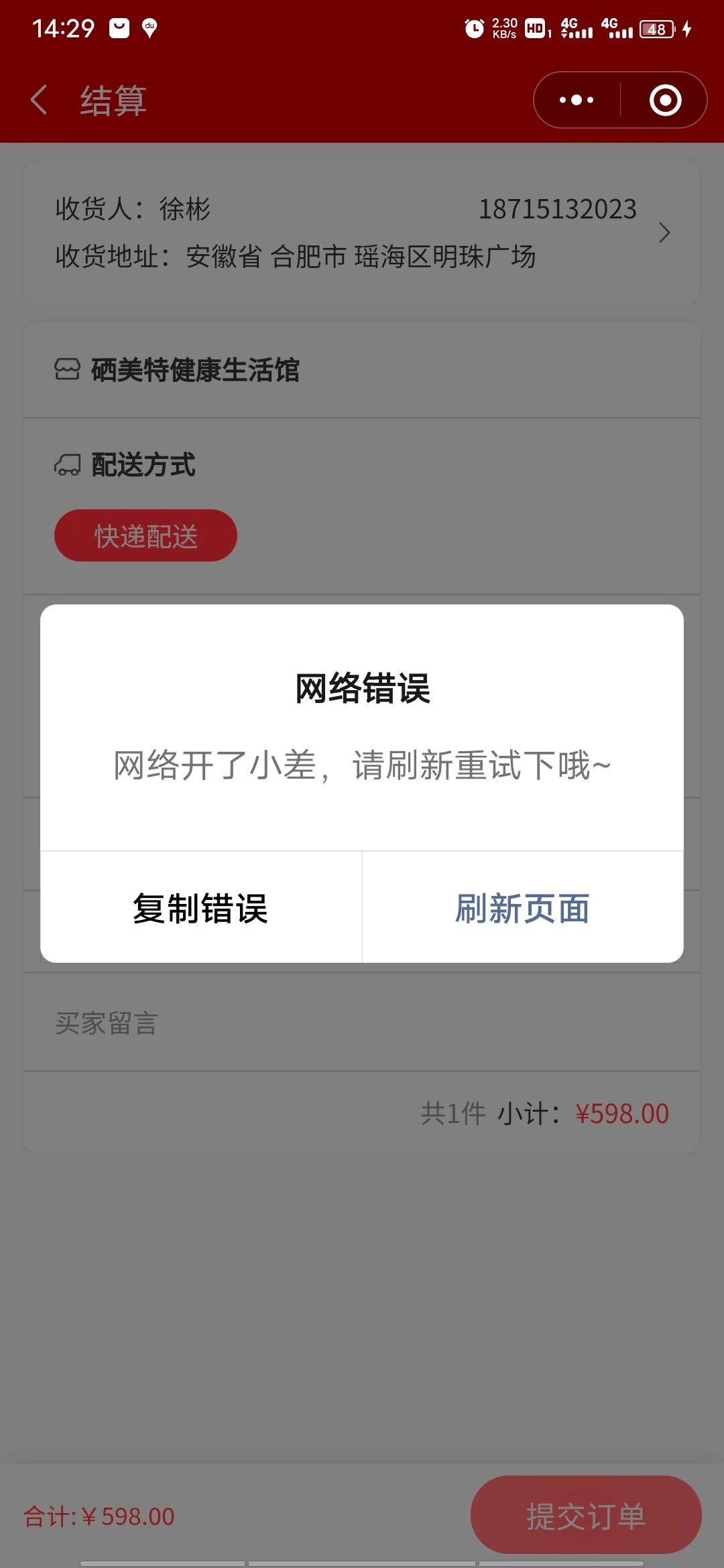Viewport: 724px width, 1568px height.
Task: Tap 复制错误 to copy the error
Action: coord(200,908)
